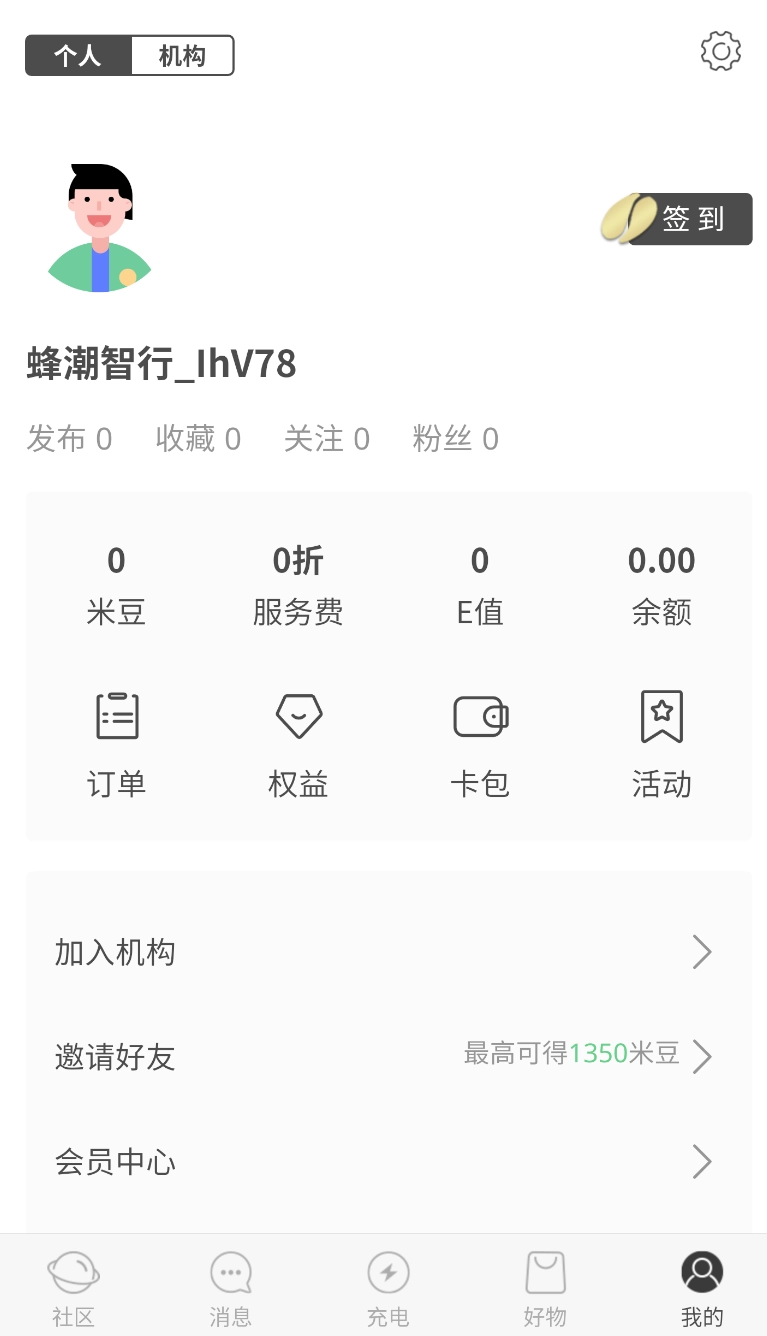Tap the 余额 0.00 balance value
This screenshot has height=1336, width=767.
click(662, 561)
